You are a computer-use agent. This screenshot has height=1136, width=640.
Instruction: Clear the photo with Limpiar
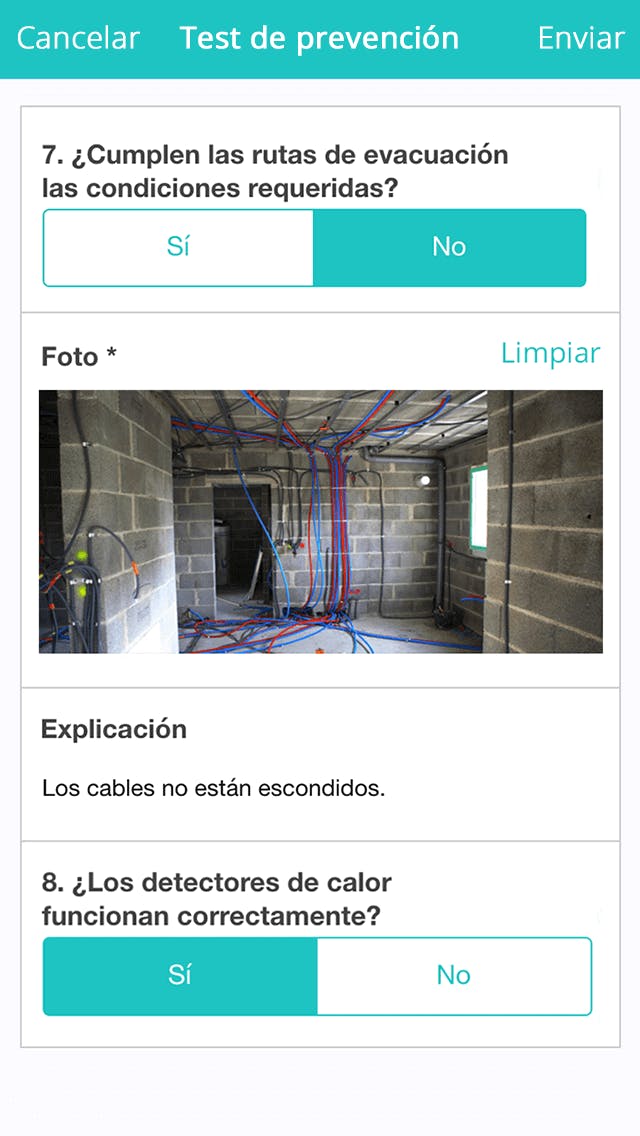550,353
